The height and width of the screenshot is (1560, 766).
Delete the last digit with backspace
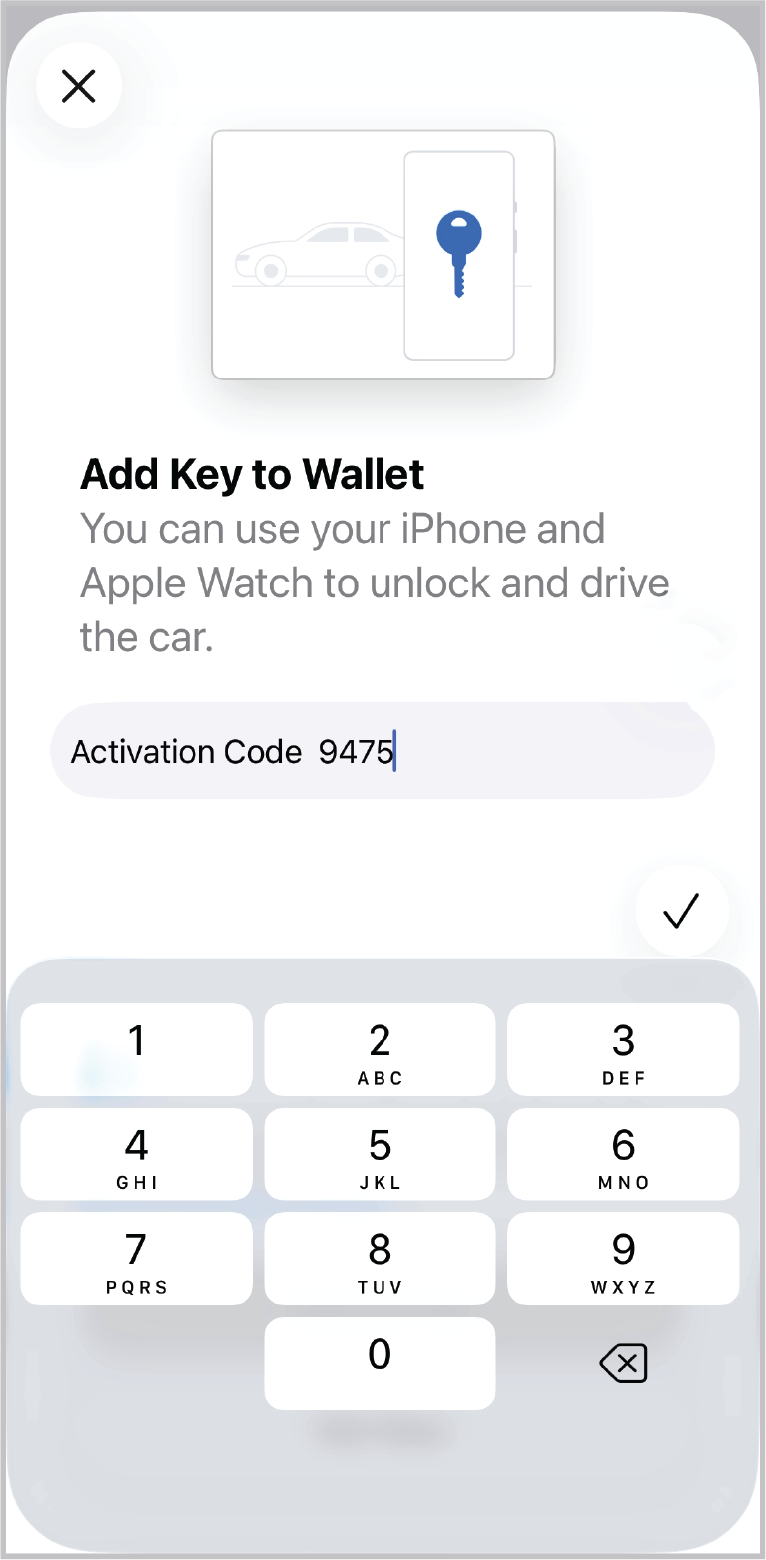623,1363
